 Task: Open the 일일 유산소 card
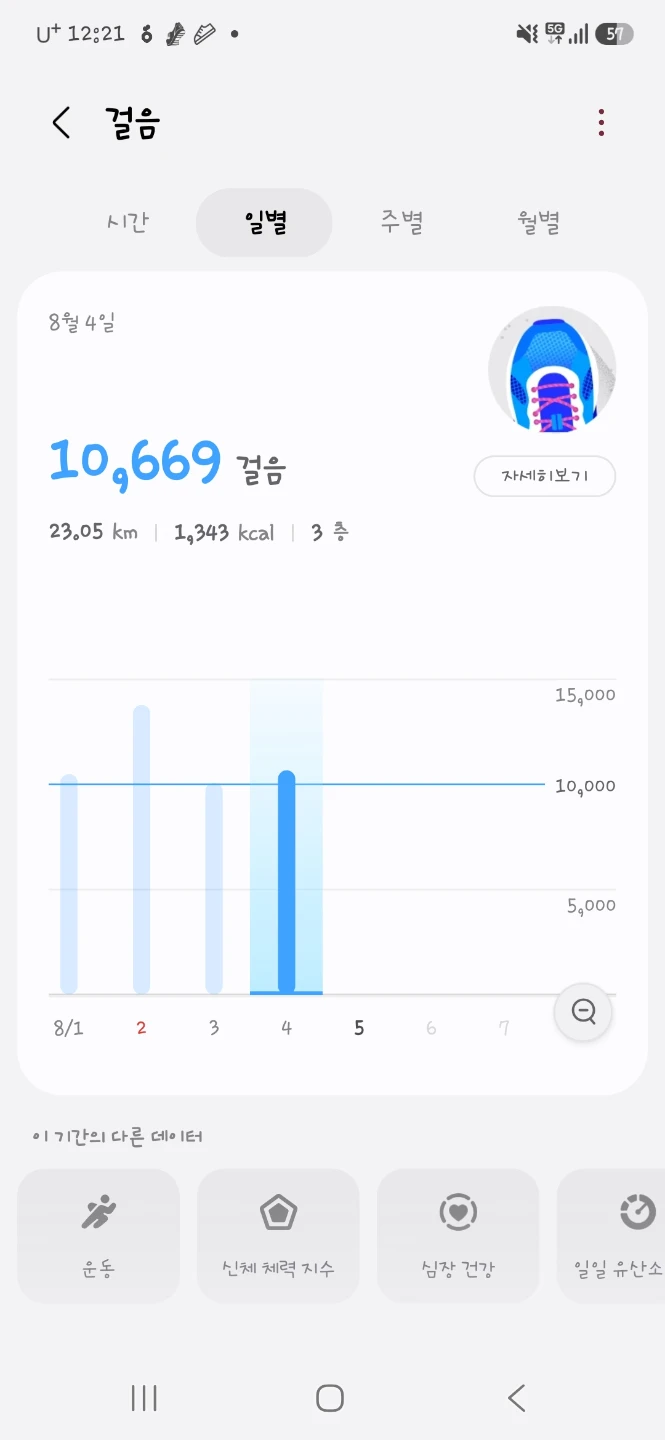[x=611, y=1236]
